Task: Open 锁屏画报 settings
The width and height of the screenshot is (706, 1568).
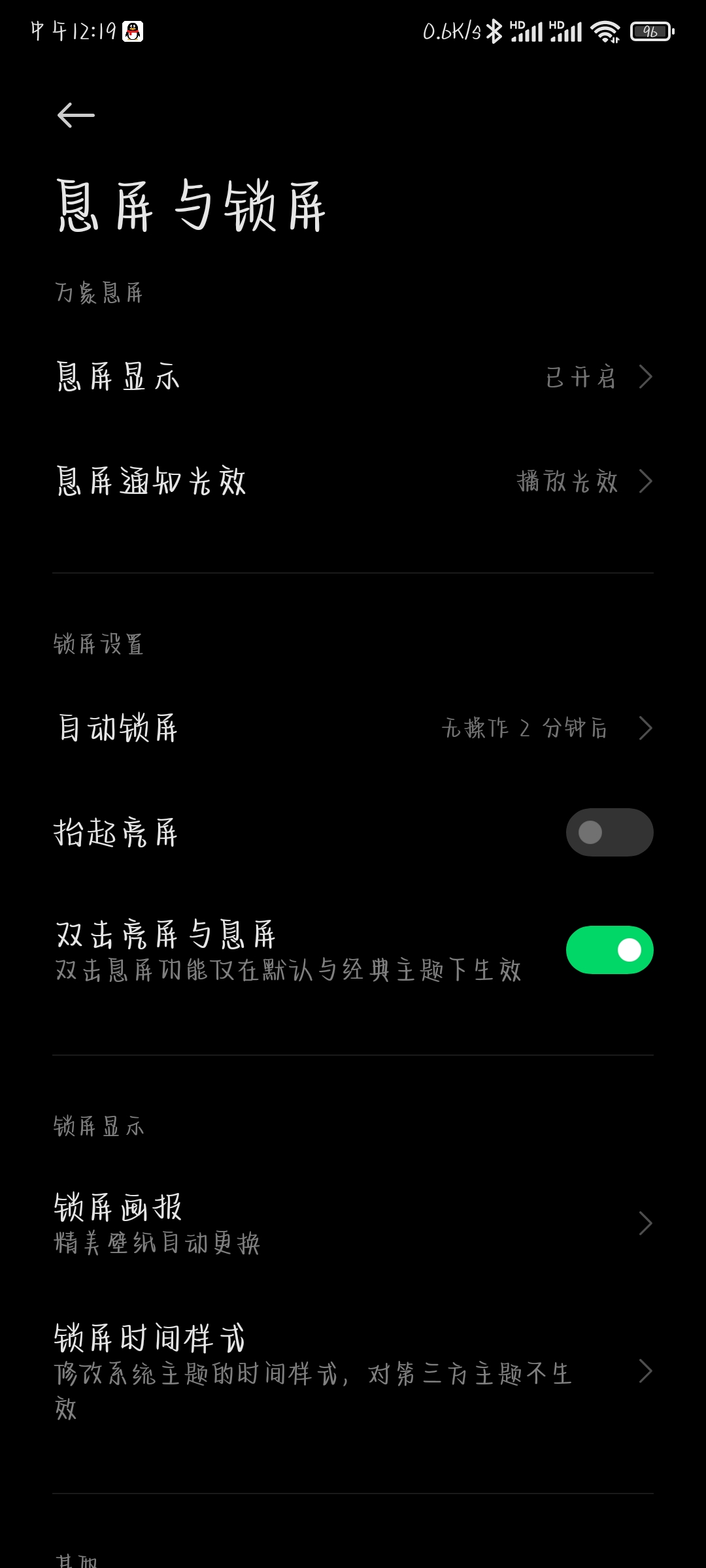Action: pyautogui.click(x=353, y=1223)
